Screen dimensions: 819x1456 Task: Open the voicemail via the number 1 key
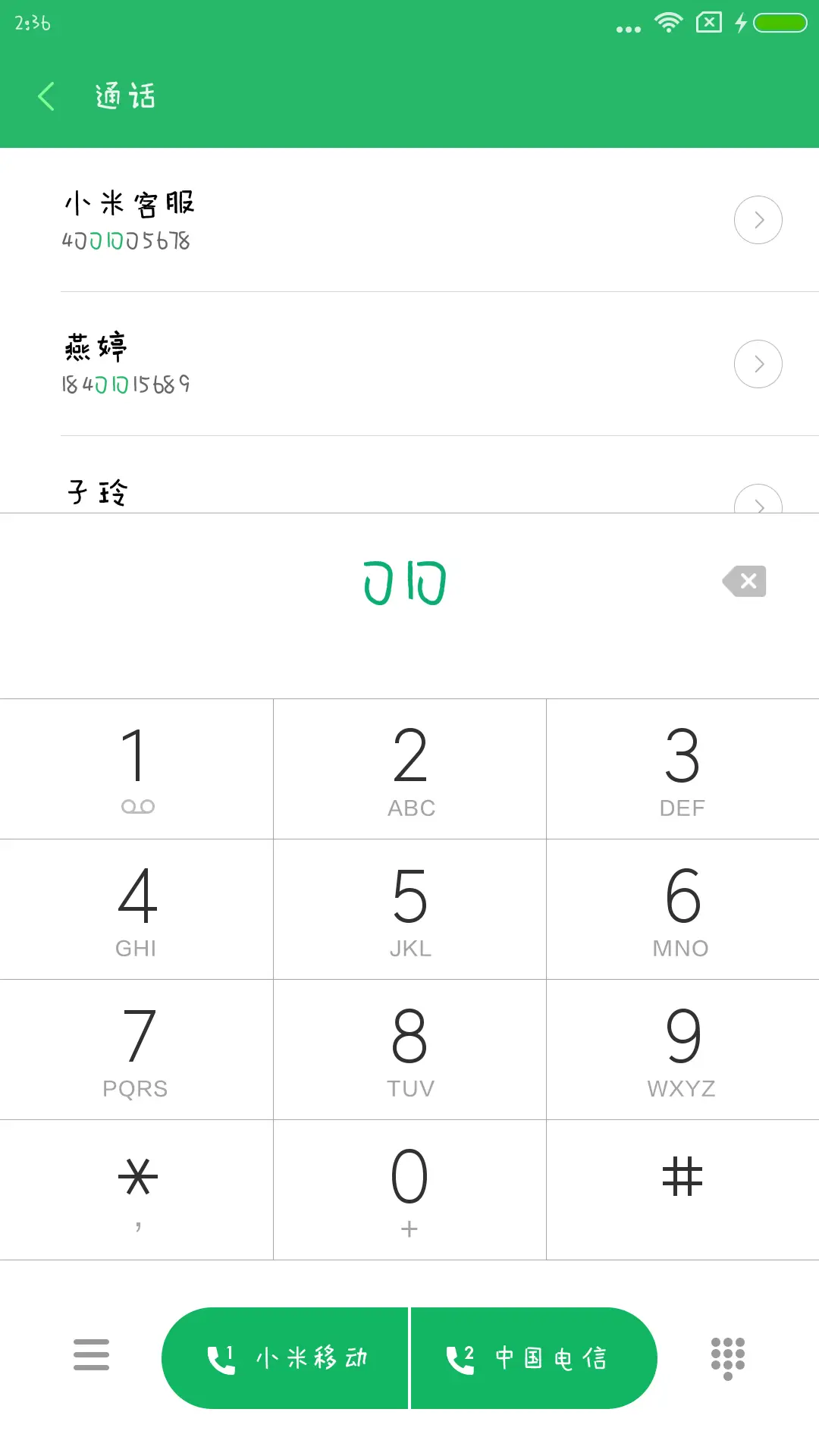[x=136, y=769]
